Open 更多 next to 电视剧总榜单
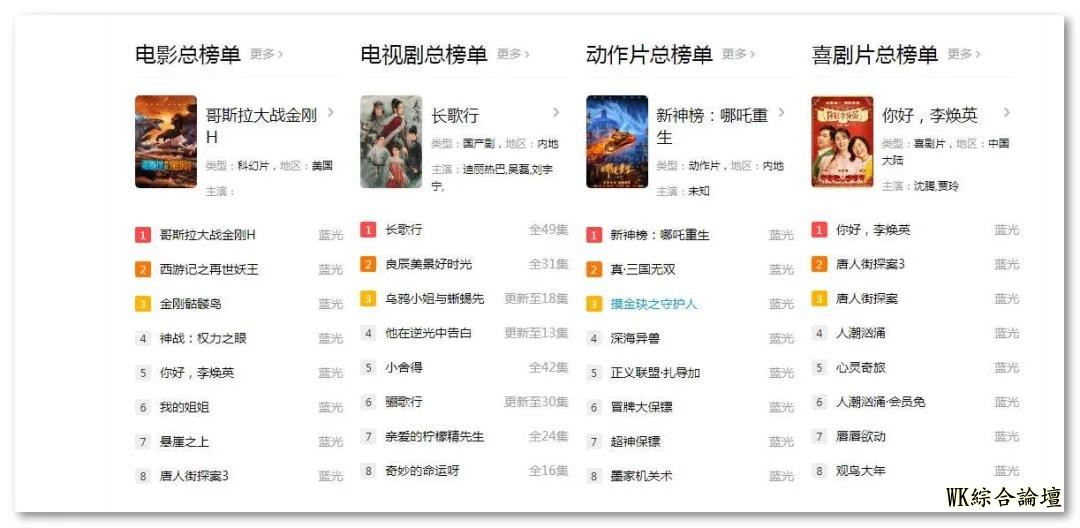 click(x=513, y=54)
